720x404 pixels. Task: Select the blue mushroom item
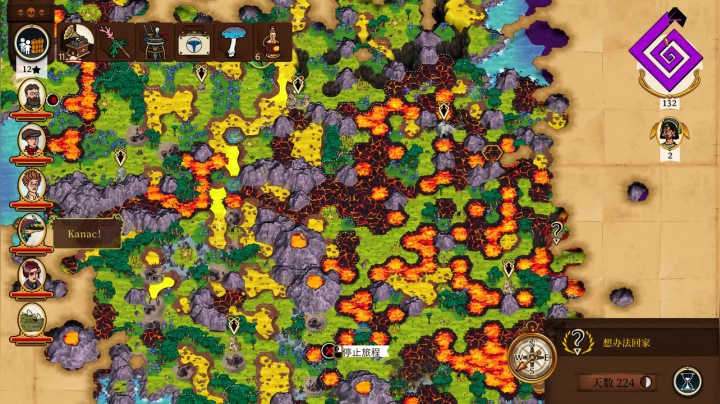click(x=233, y=44)
